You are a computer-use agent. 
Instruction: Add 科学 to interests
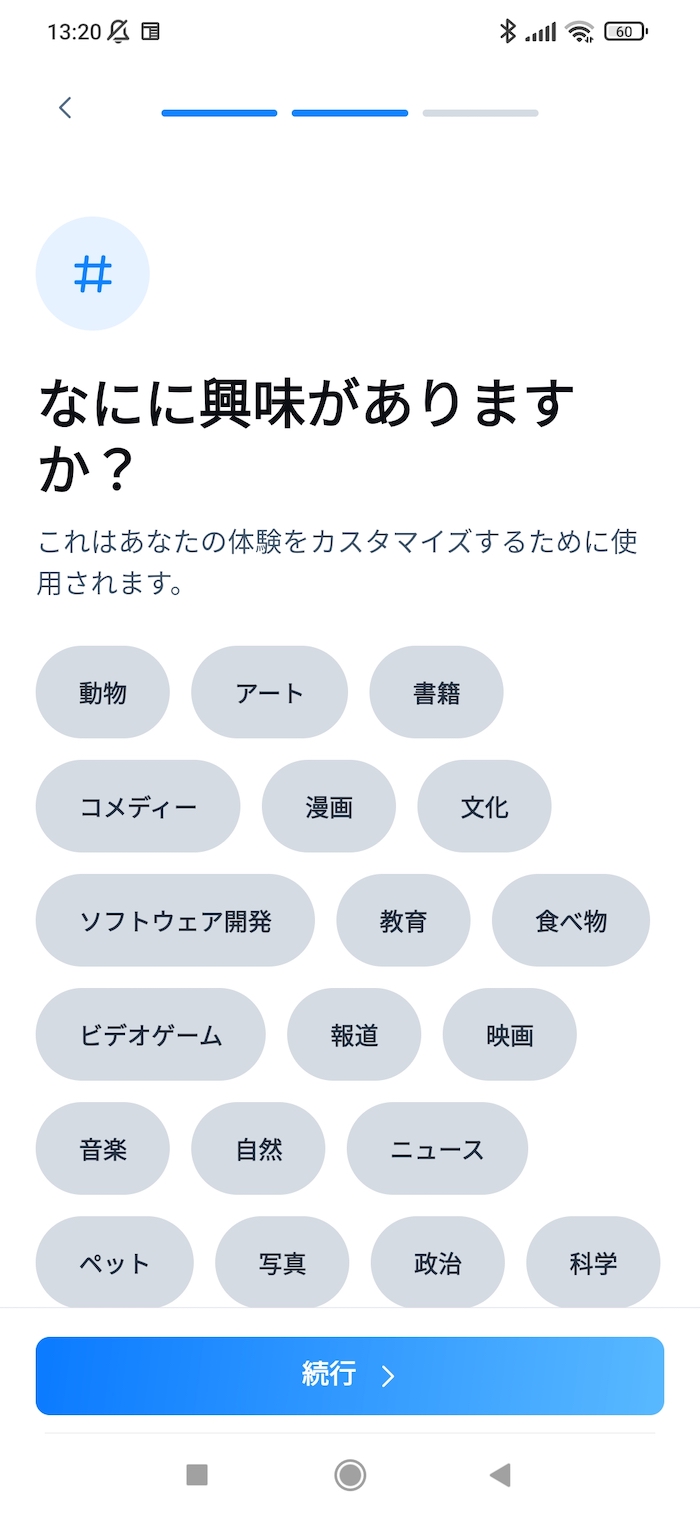click(x=593, y=1262)
